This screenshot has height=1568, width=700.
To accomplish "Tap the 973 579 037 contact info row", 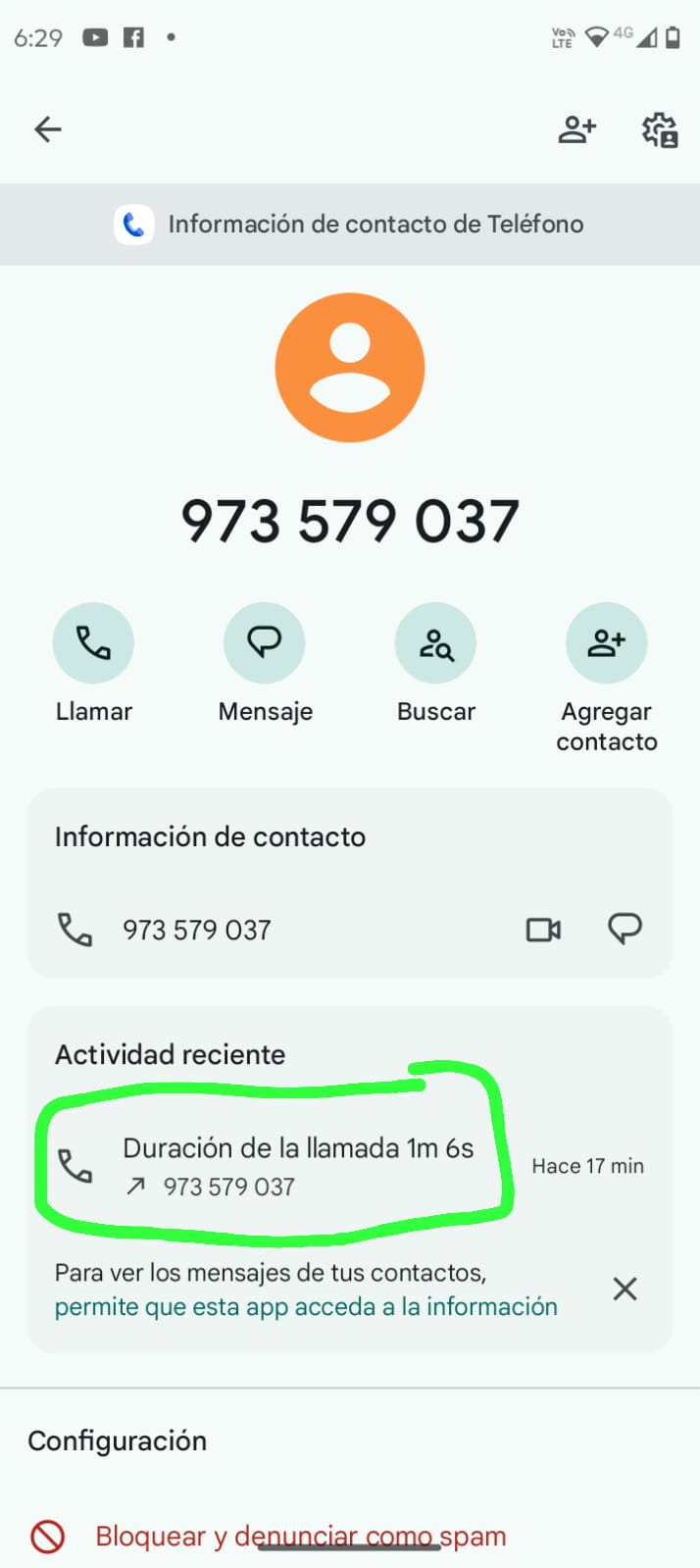I will 197,930.
